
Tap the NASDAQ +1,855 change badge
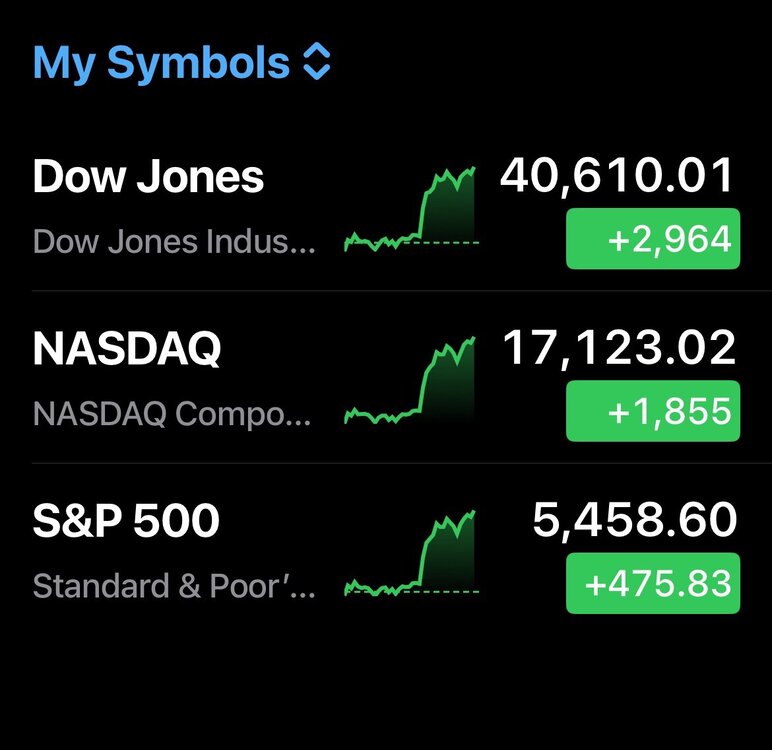653,411
